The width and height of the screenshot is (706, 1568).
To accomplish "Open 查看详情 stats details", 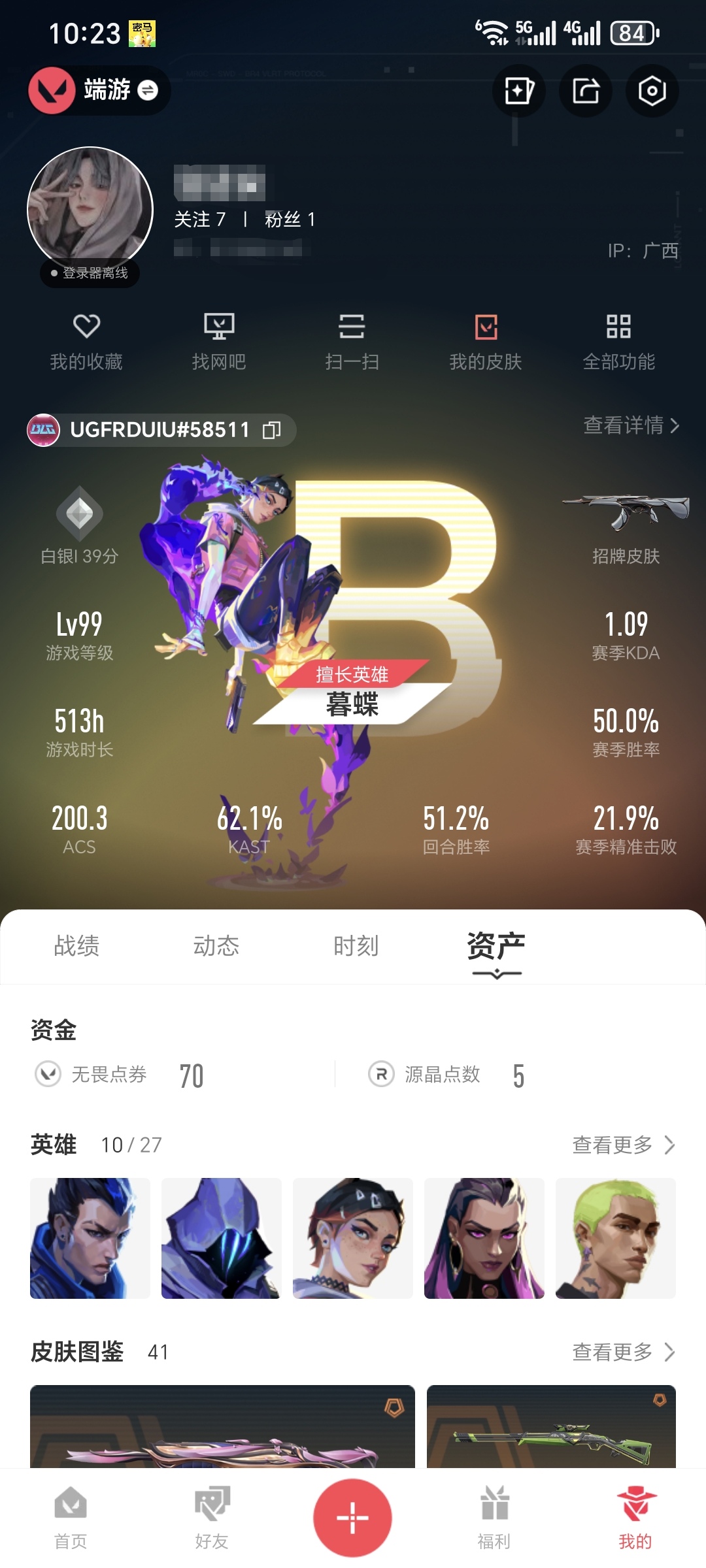I will click(631, 425).
